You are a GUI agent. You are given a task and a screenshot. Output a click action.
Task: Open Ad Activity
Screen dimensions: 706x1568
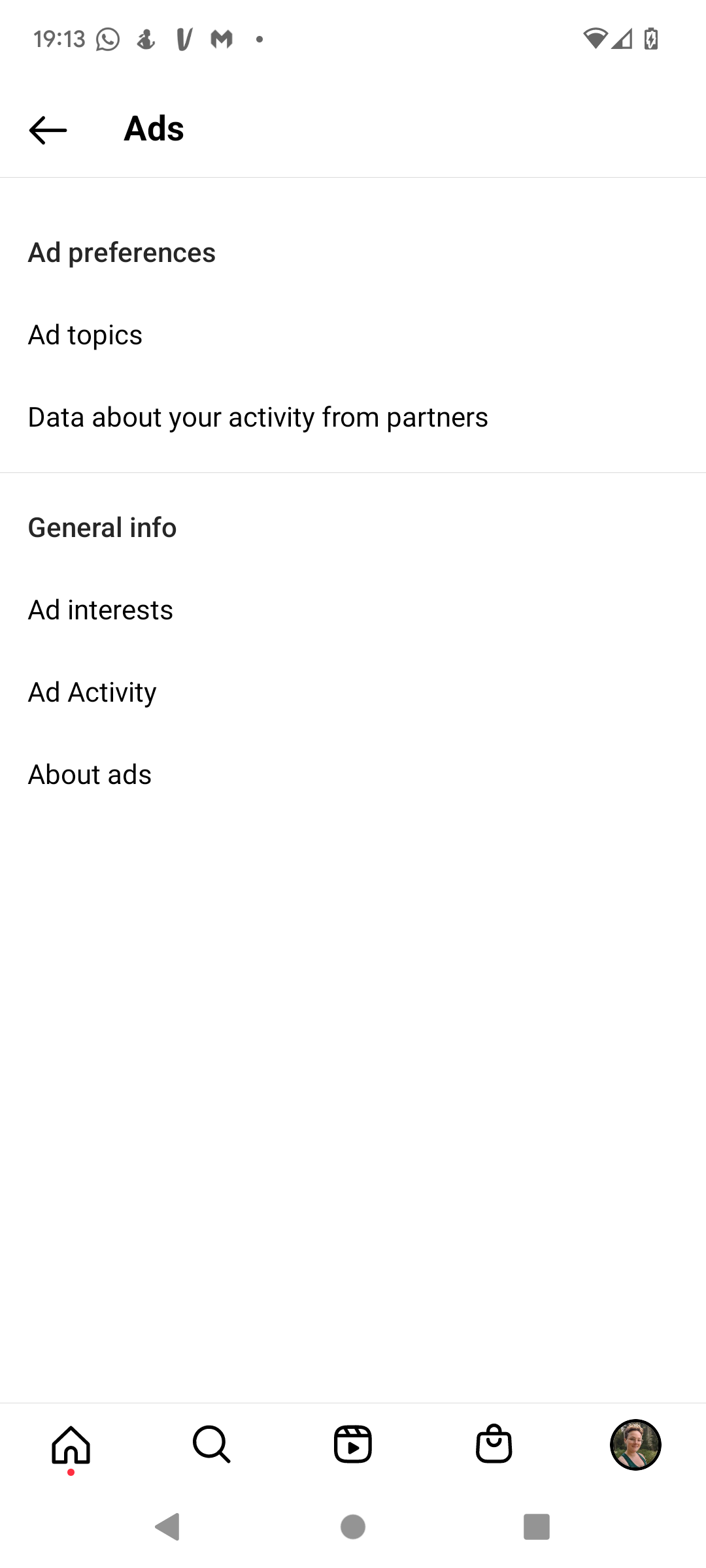[92, 693]
